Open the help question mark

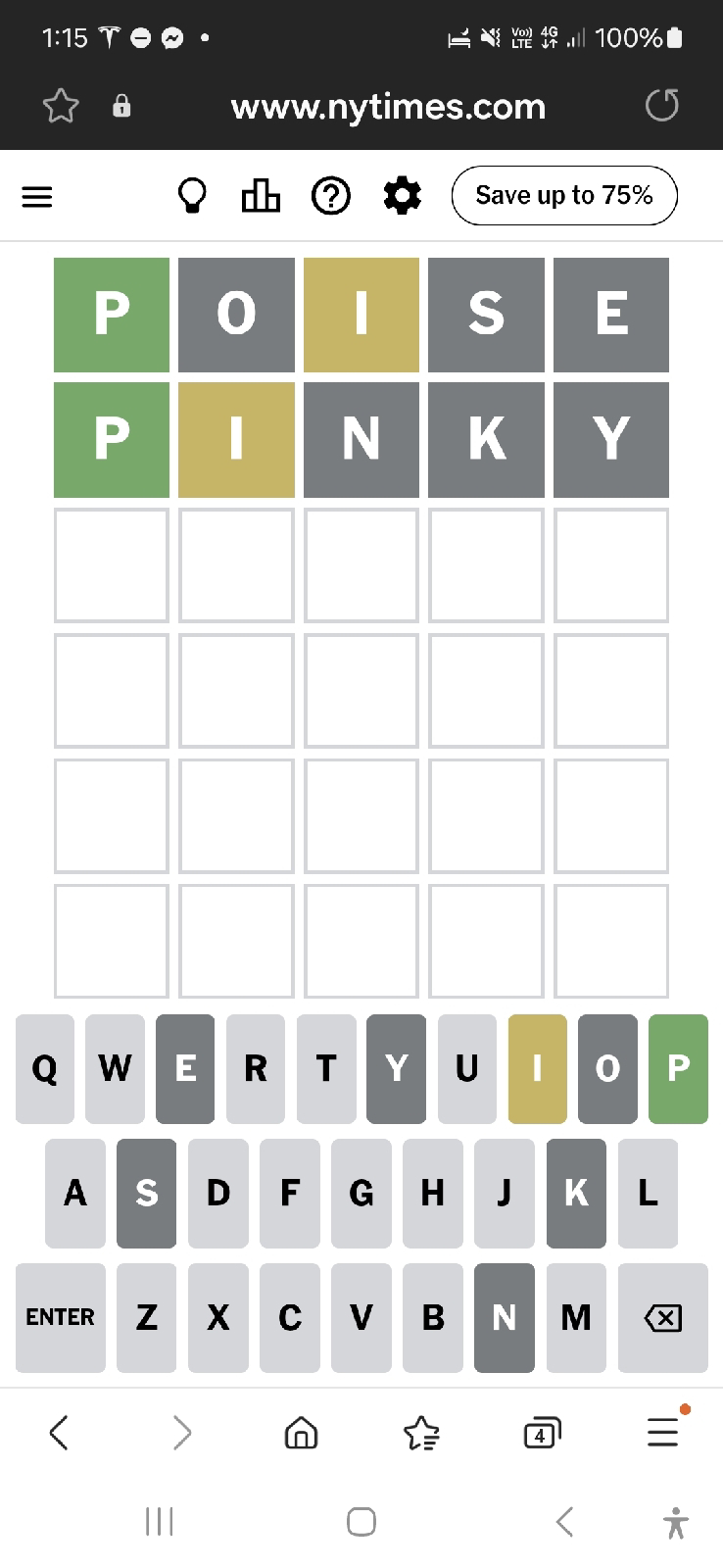(331, 197)
